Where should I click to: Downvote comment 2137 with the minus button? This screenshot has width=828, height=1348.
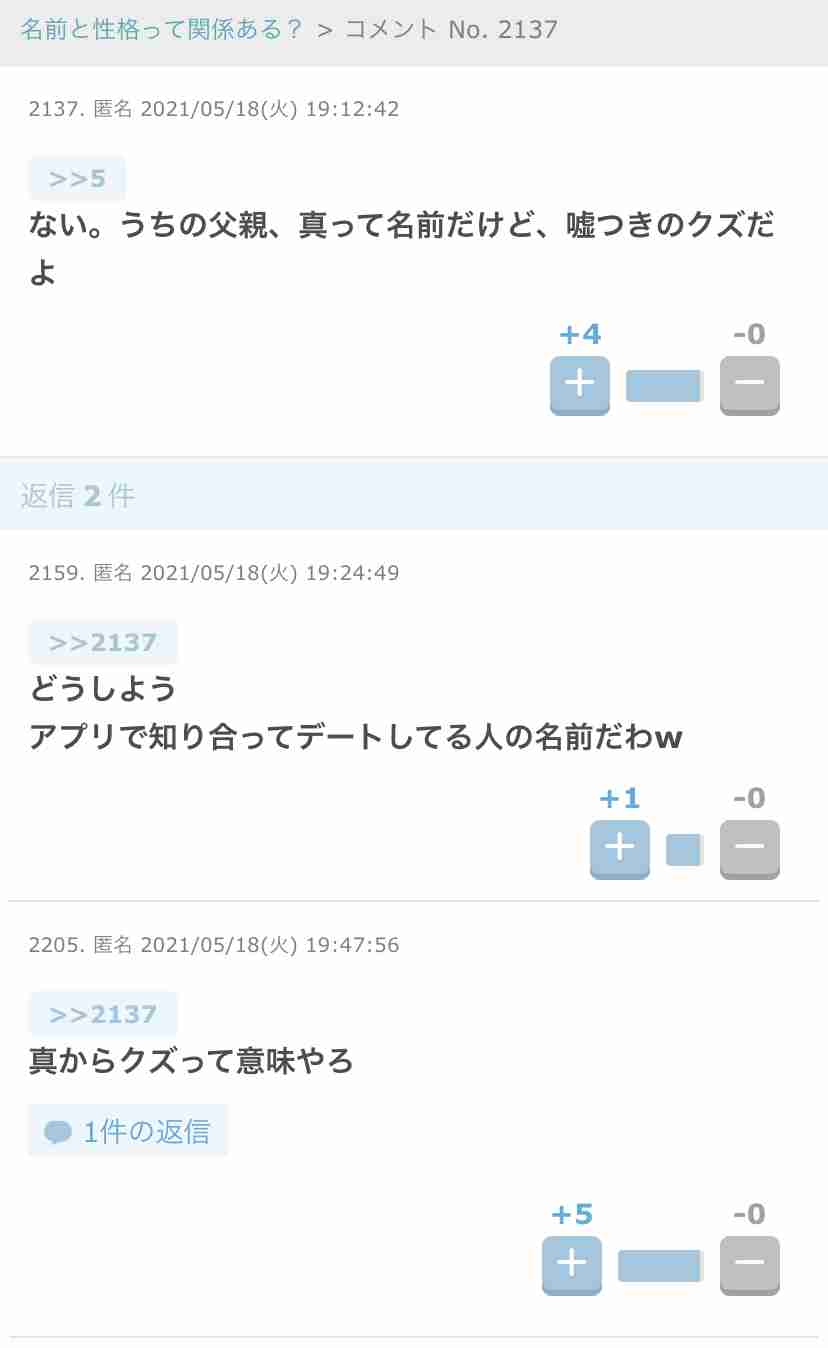click(750, 385)
